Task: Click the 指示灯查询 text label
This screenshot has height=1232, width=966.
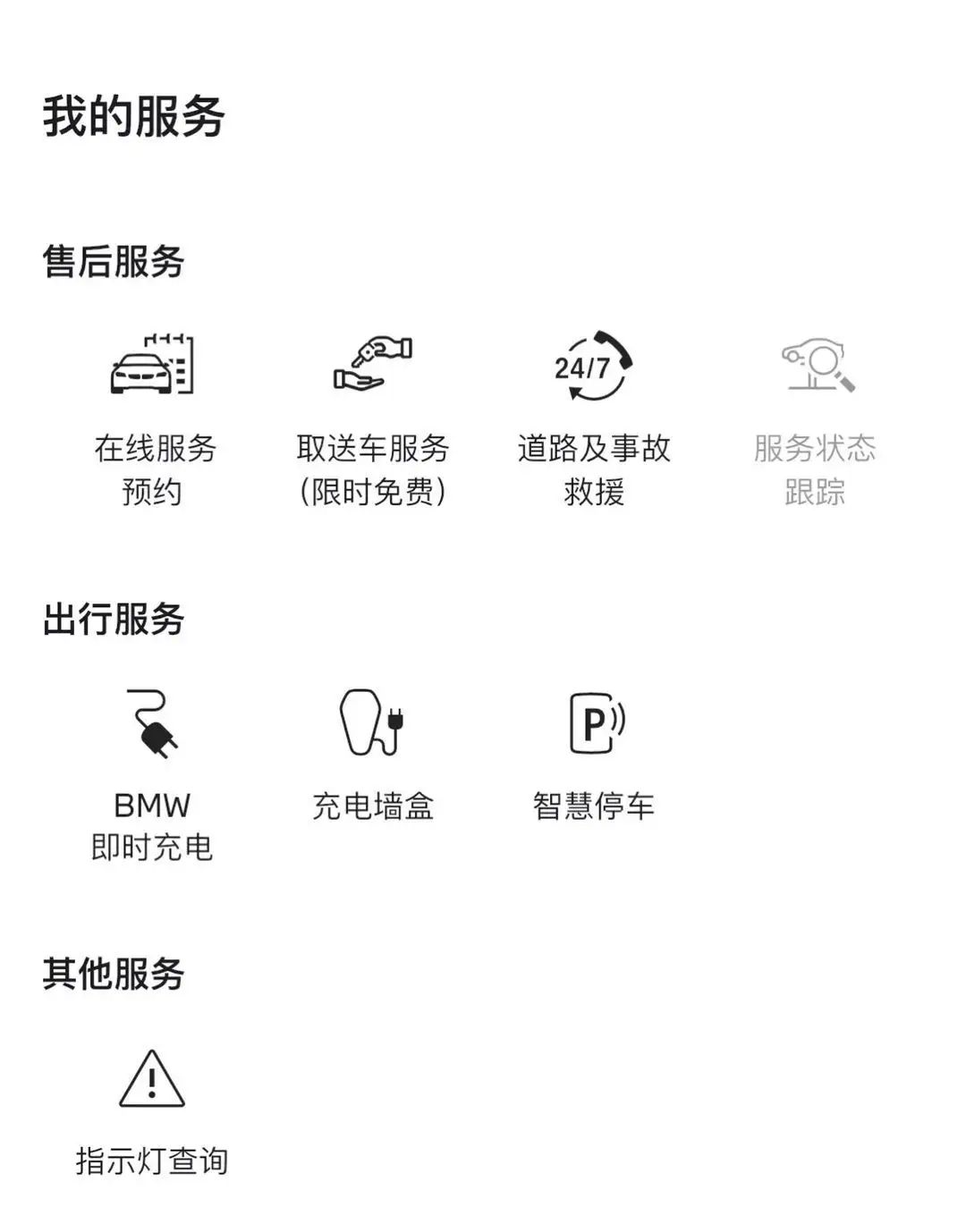Action: pos(154,1160)
